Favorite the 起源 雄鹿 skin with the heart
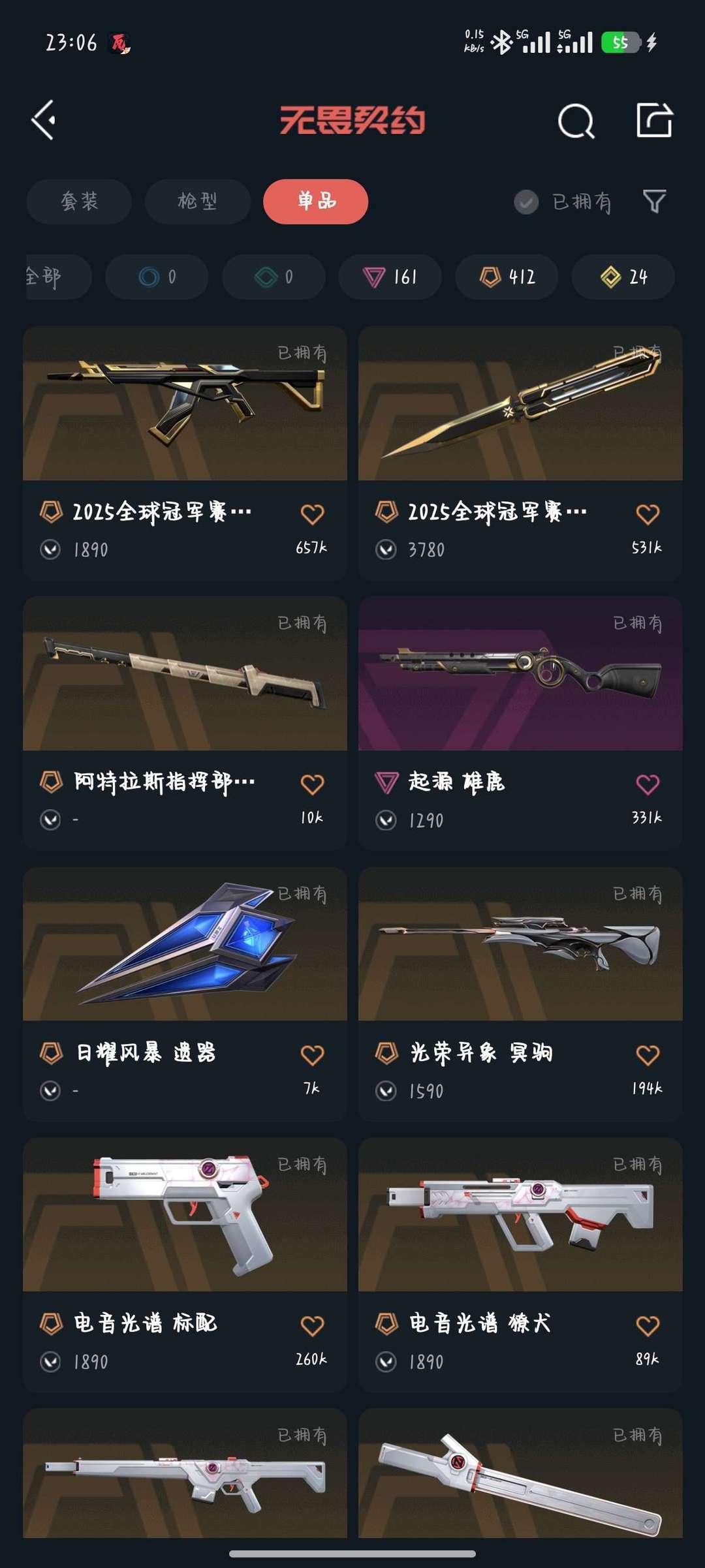 tap(648, 784)
